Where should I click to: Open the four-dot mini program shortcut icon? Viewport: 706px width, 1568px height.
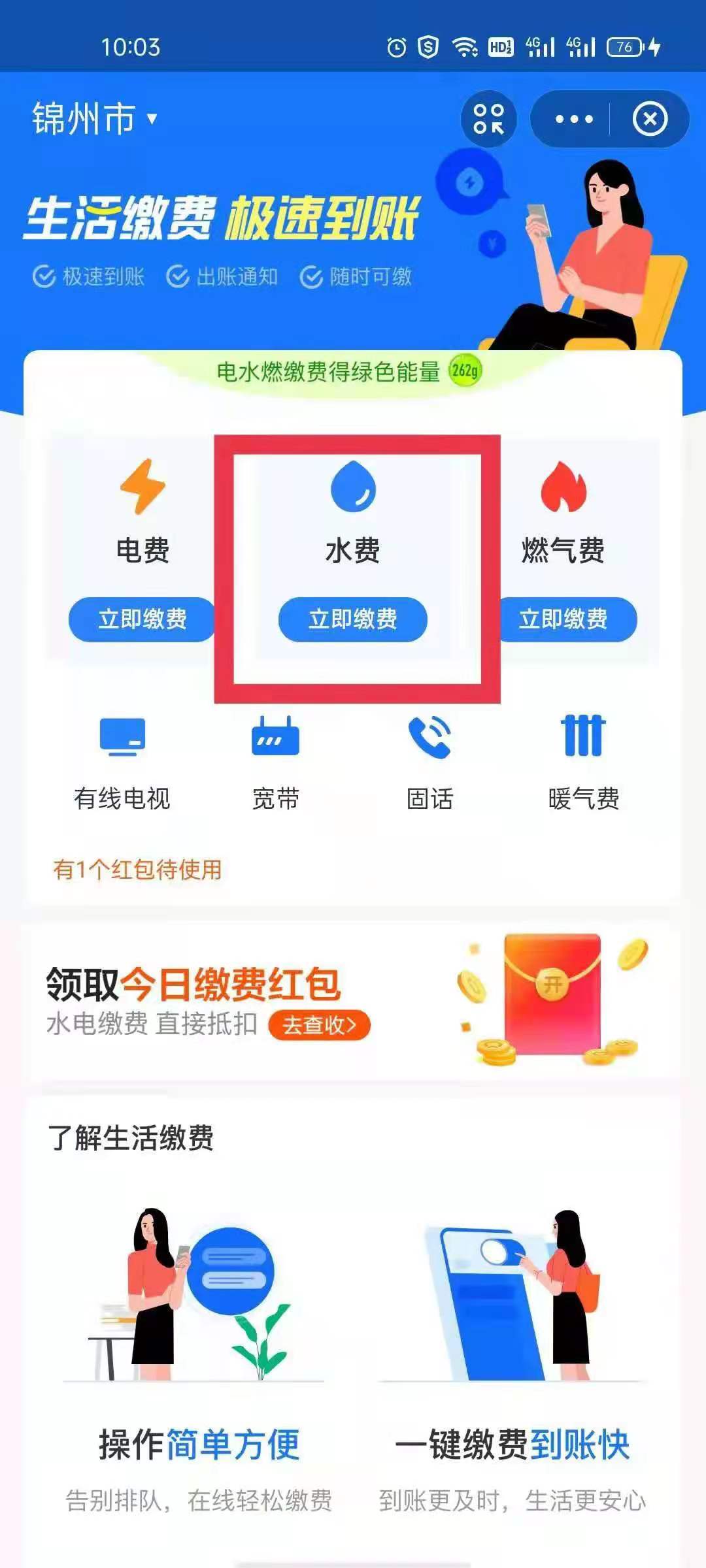point(488,119)
